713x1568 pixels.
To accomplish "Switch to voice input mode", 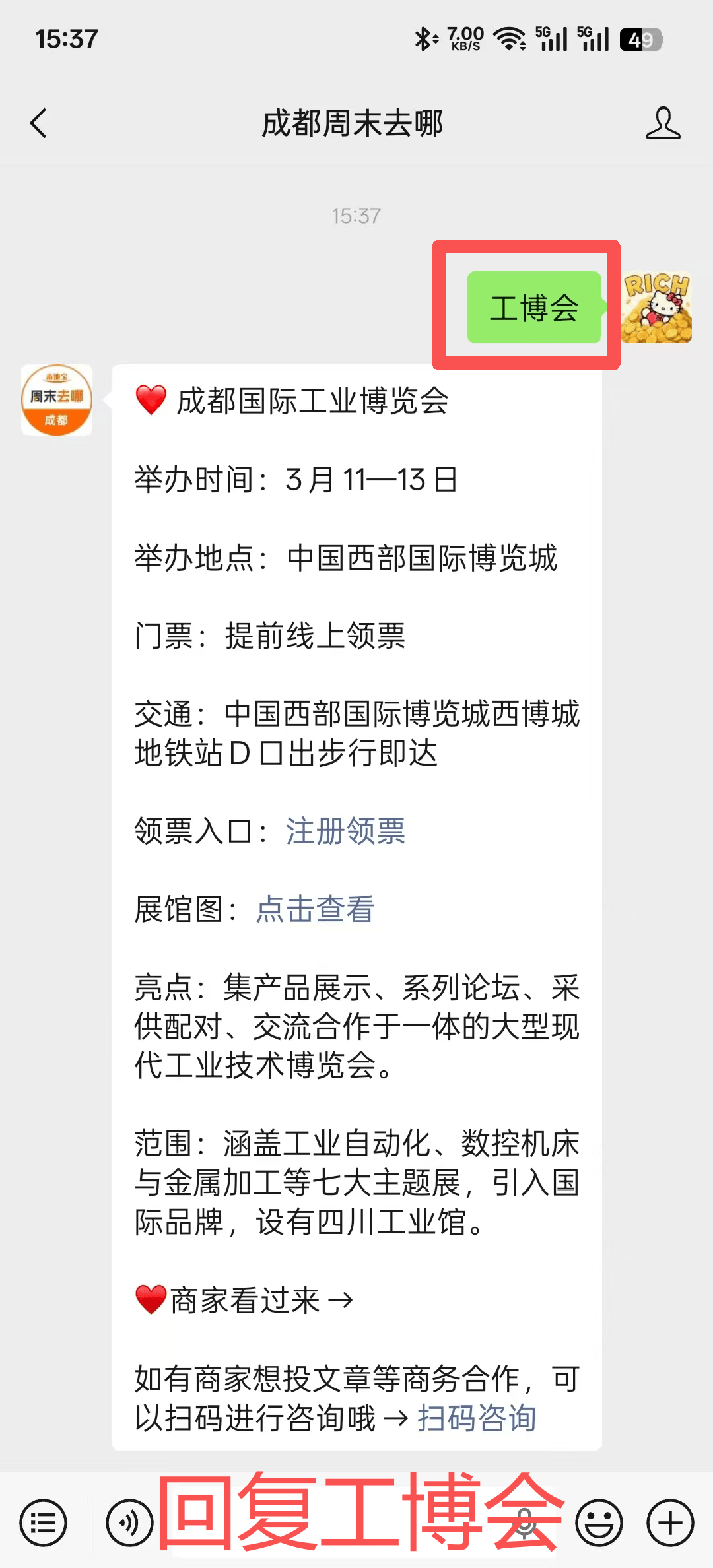I will 129,1523.
